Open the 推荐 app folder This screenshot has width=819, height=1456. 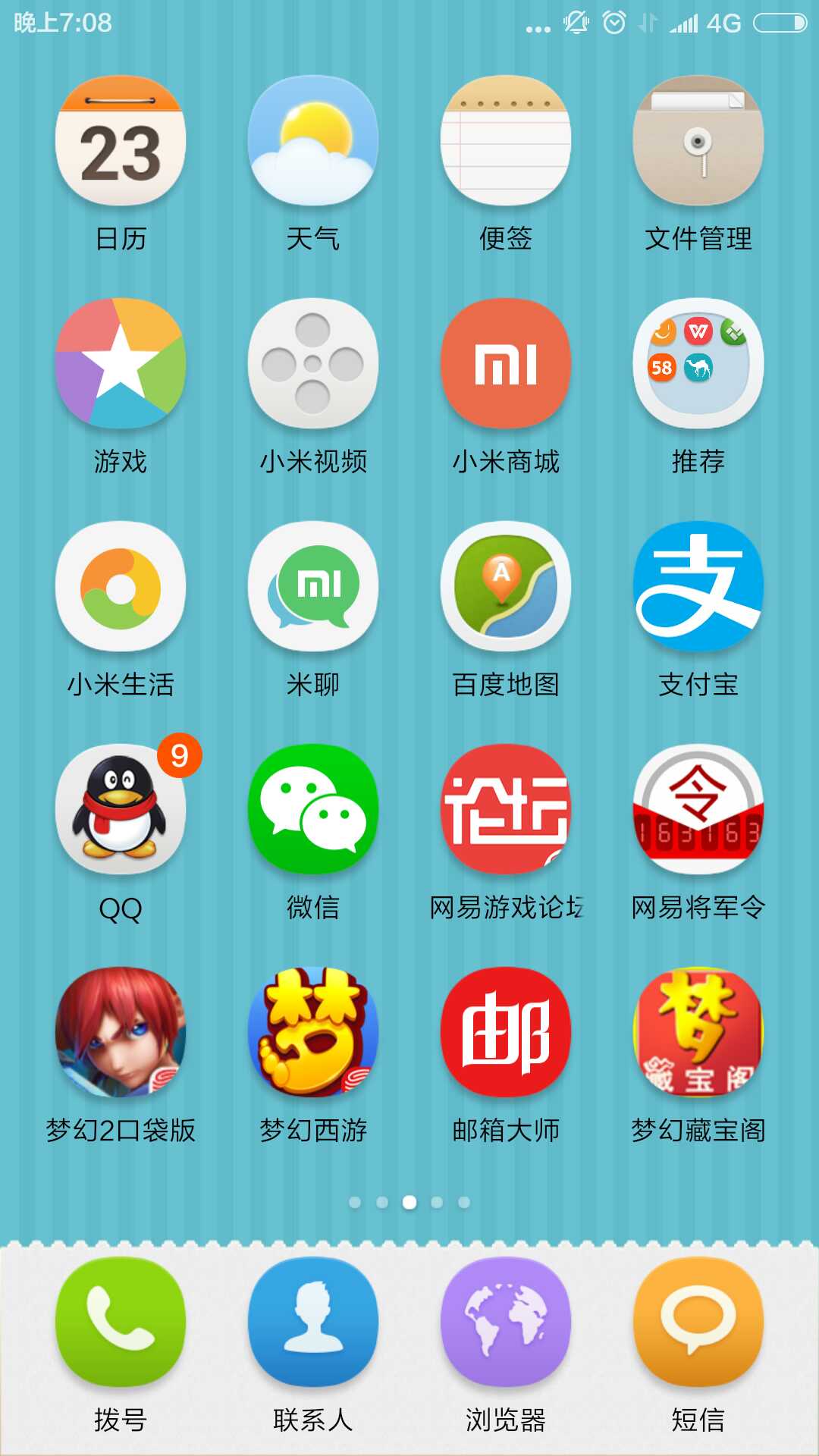pos(698,364)
